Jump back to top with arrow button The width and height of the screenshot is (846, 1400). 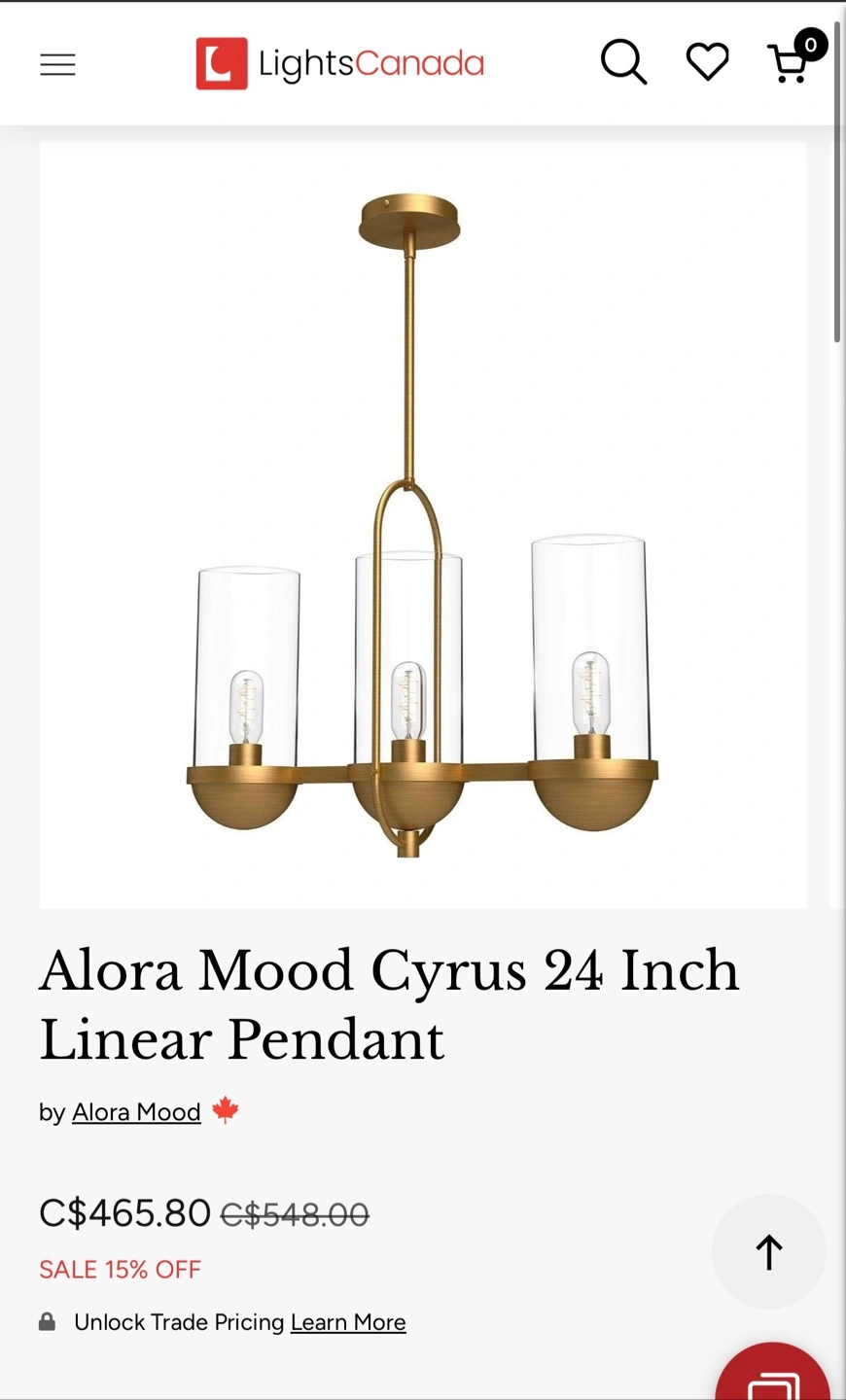768,1251
